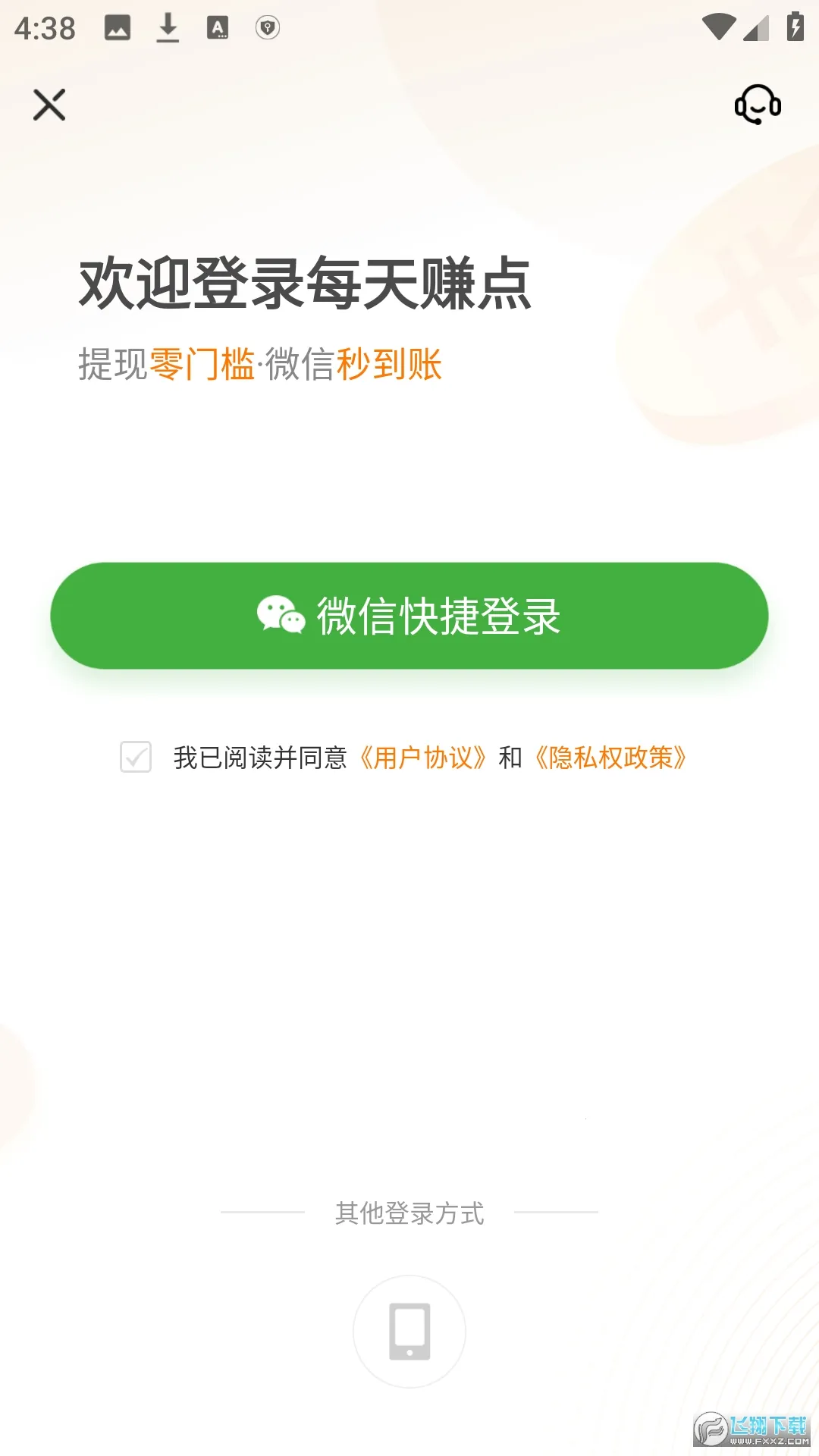This screenshot has height=1456, width=819.
Task: Open customer service headset icon
Action: 758,105
